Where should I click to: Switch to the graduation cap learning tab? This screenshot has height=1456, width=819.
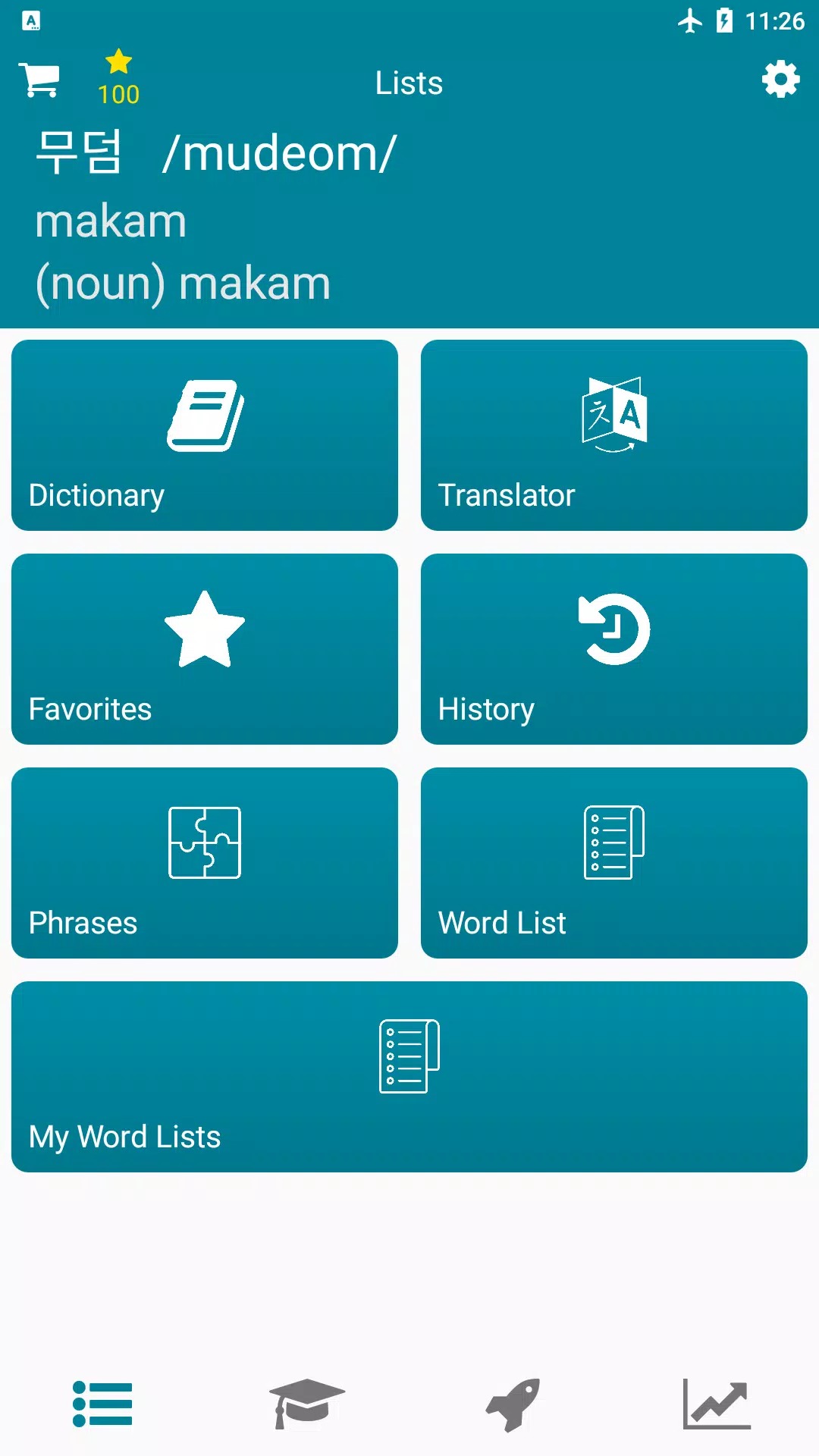click(x=307, y=1404)
